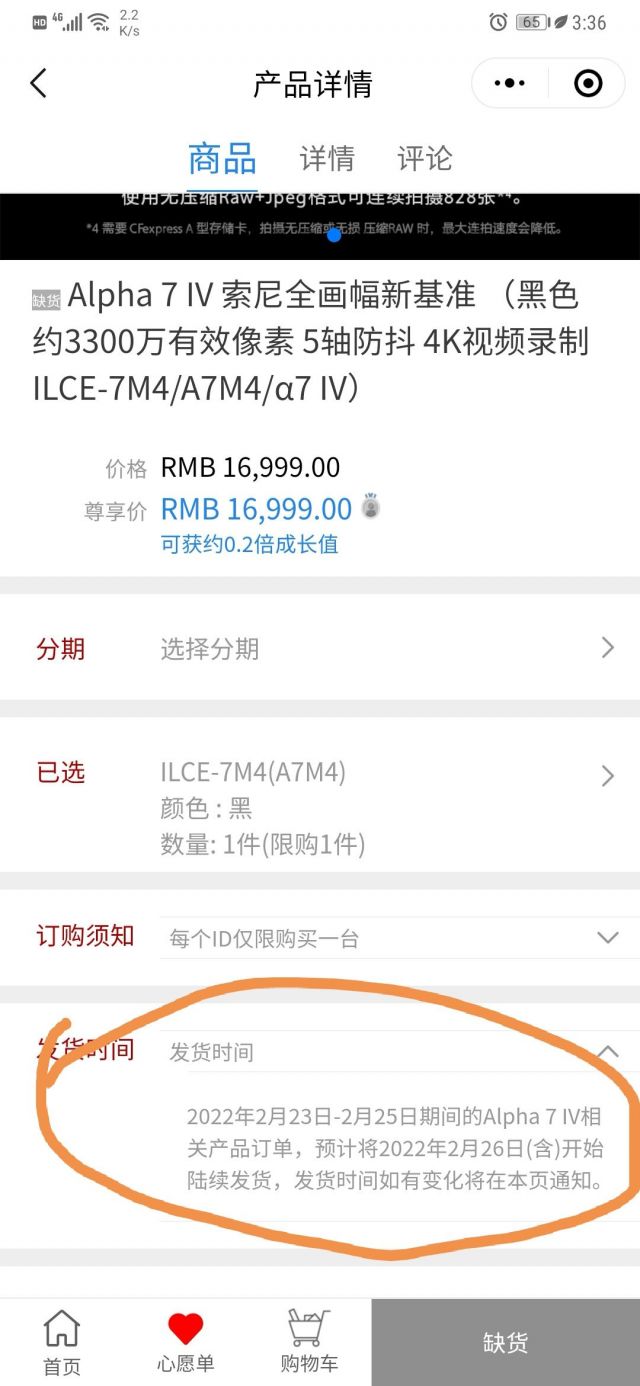The image size is (640, 1386).
Task: Go back from product details page
Action: coord(38,83)
